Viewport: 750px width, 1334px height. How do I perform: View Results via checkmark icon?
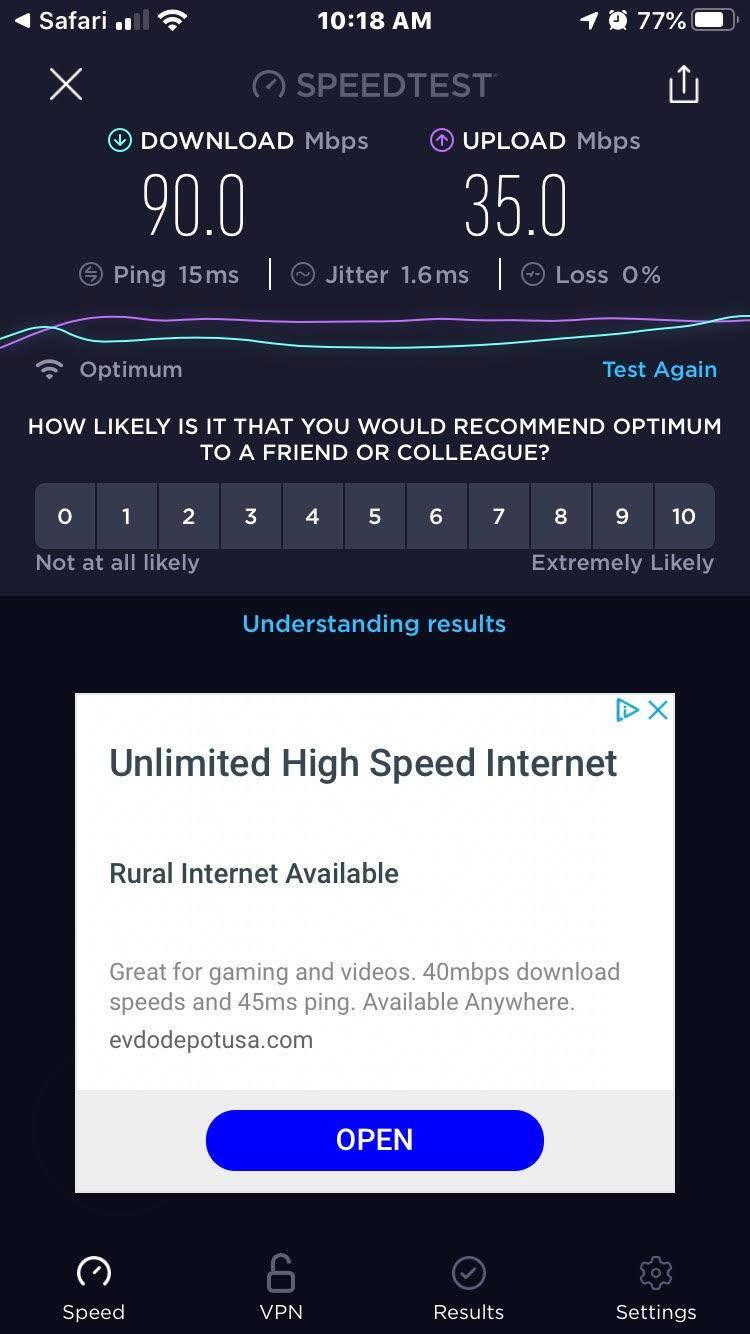[468, 1272]
